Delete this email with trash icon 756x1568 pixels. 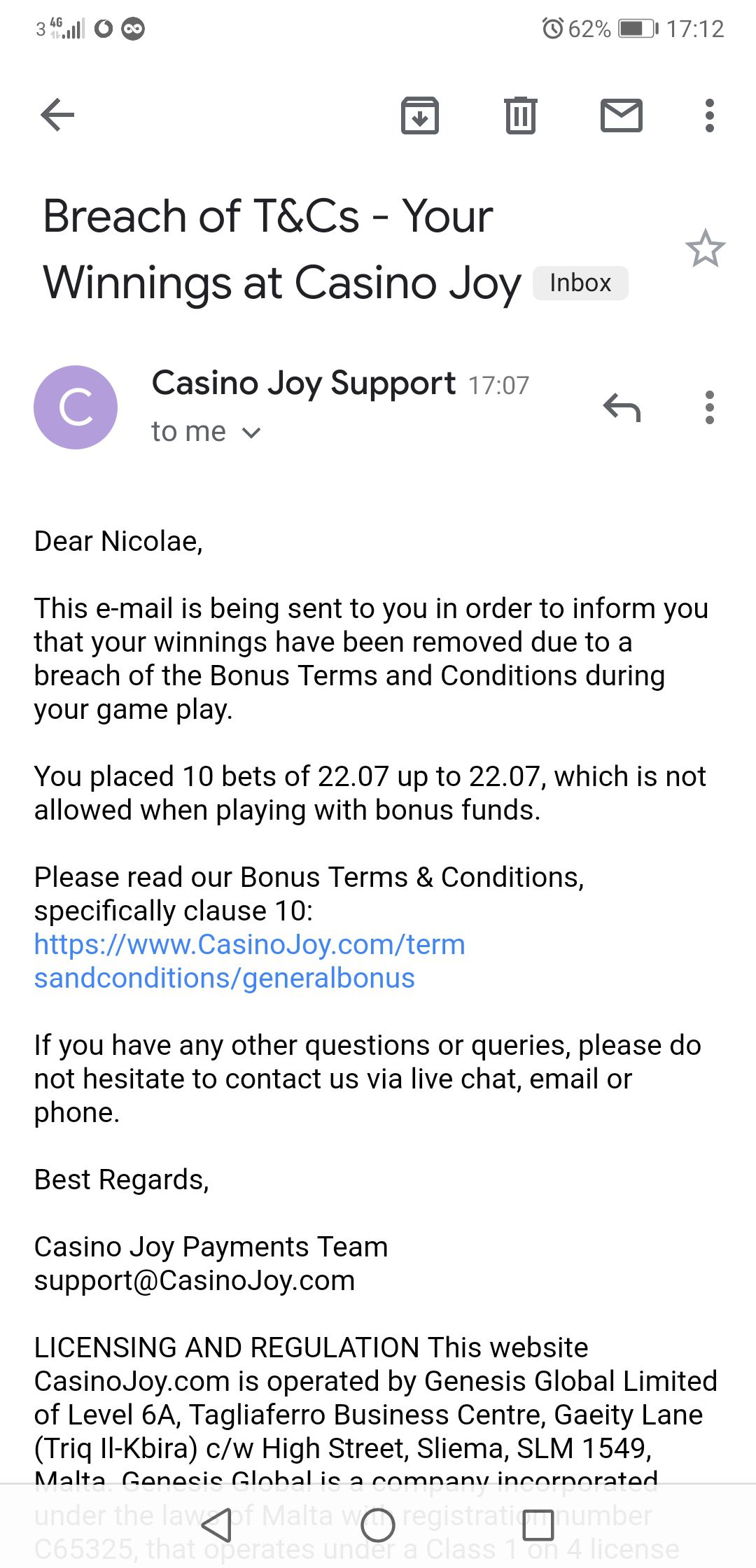tap(521, 115)
